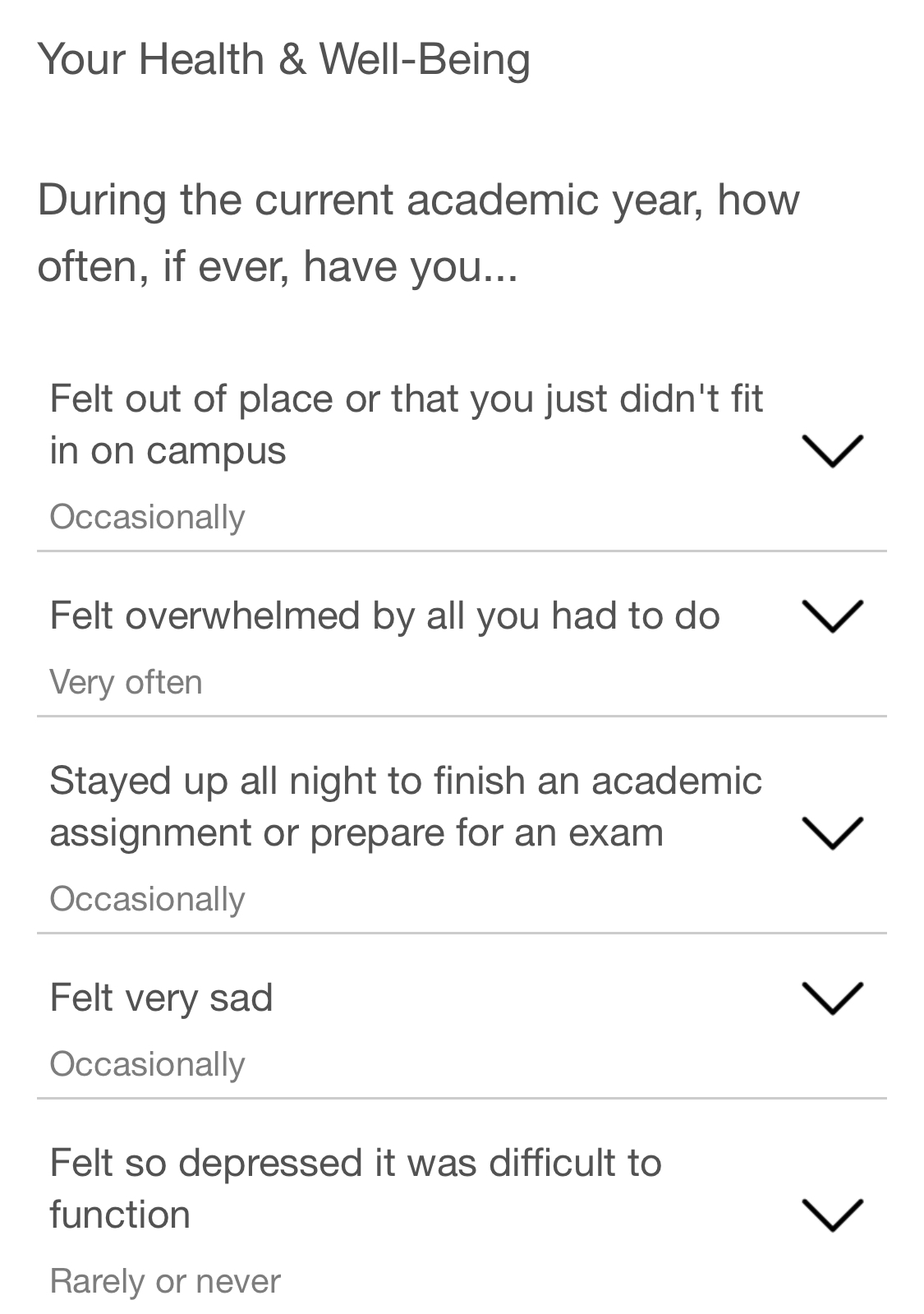Viewport: 924px width, 1314px height.
Task: Select the 'Felt overwhelmed' question row
Action: pyautogui.click(x=385, y=614)
